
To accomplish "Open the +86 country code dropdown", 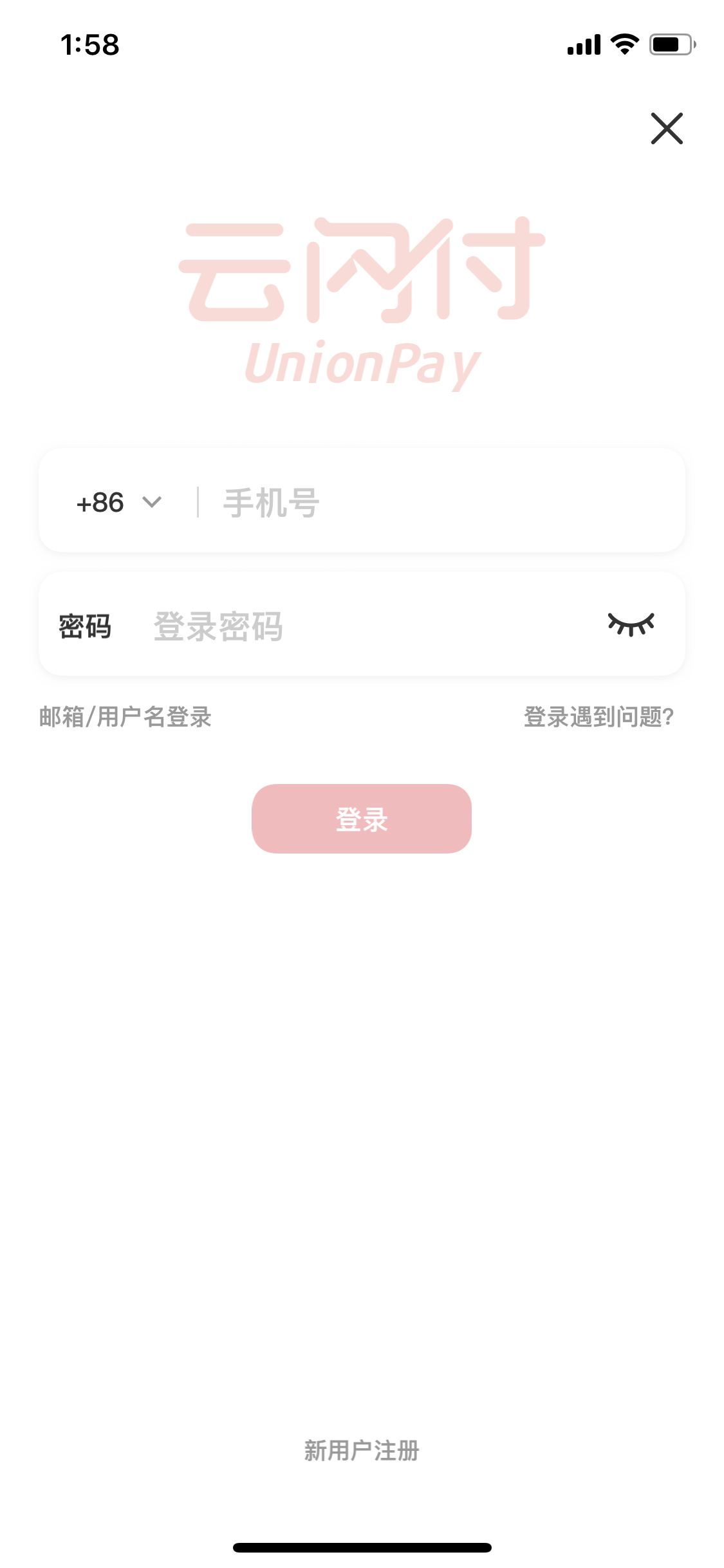I will pyautogui.click(x=119, y=502).
